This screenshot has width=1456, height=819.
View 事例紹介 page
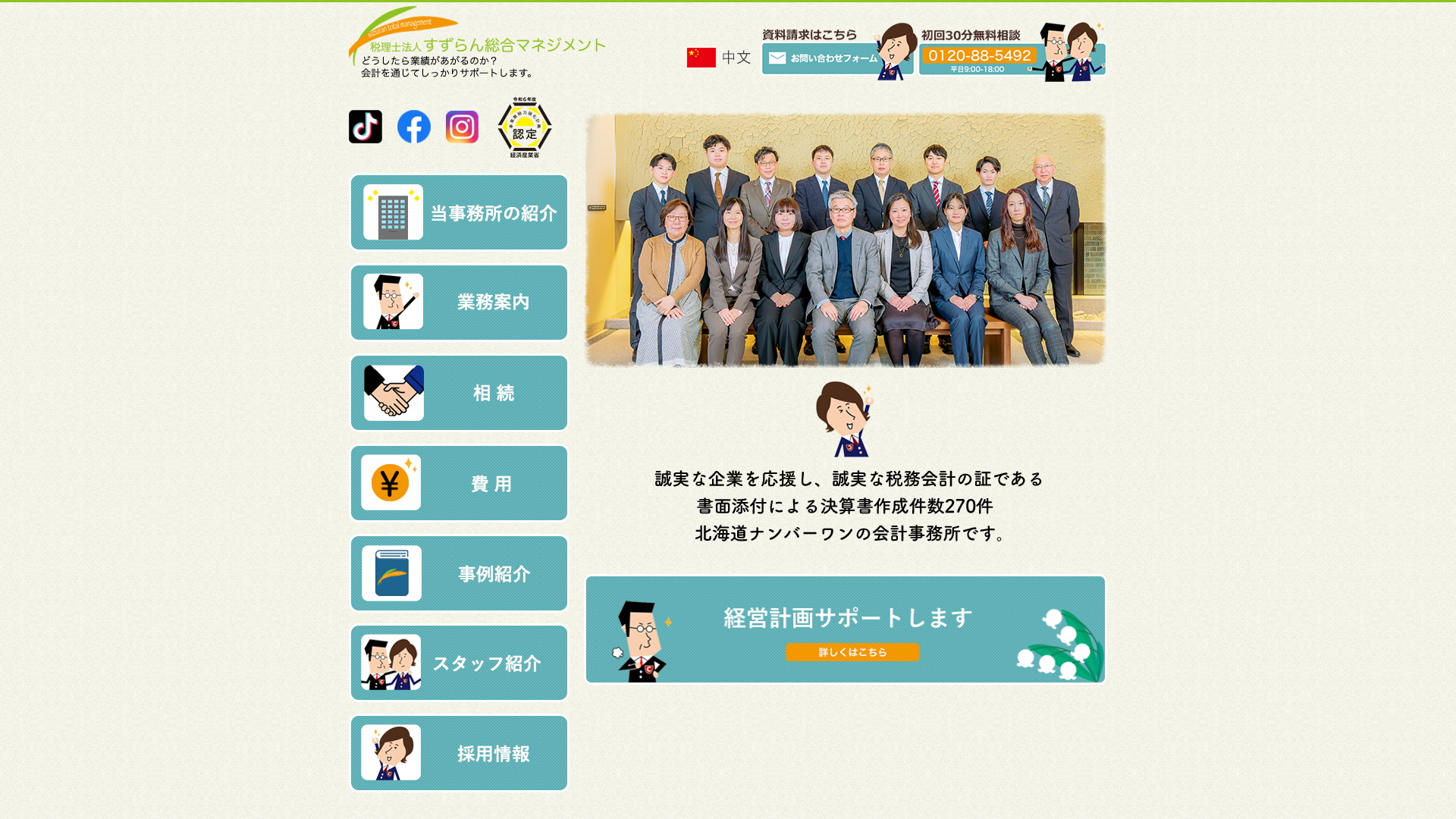[x=459, y=573]
